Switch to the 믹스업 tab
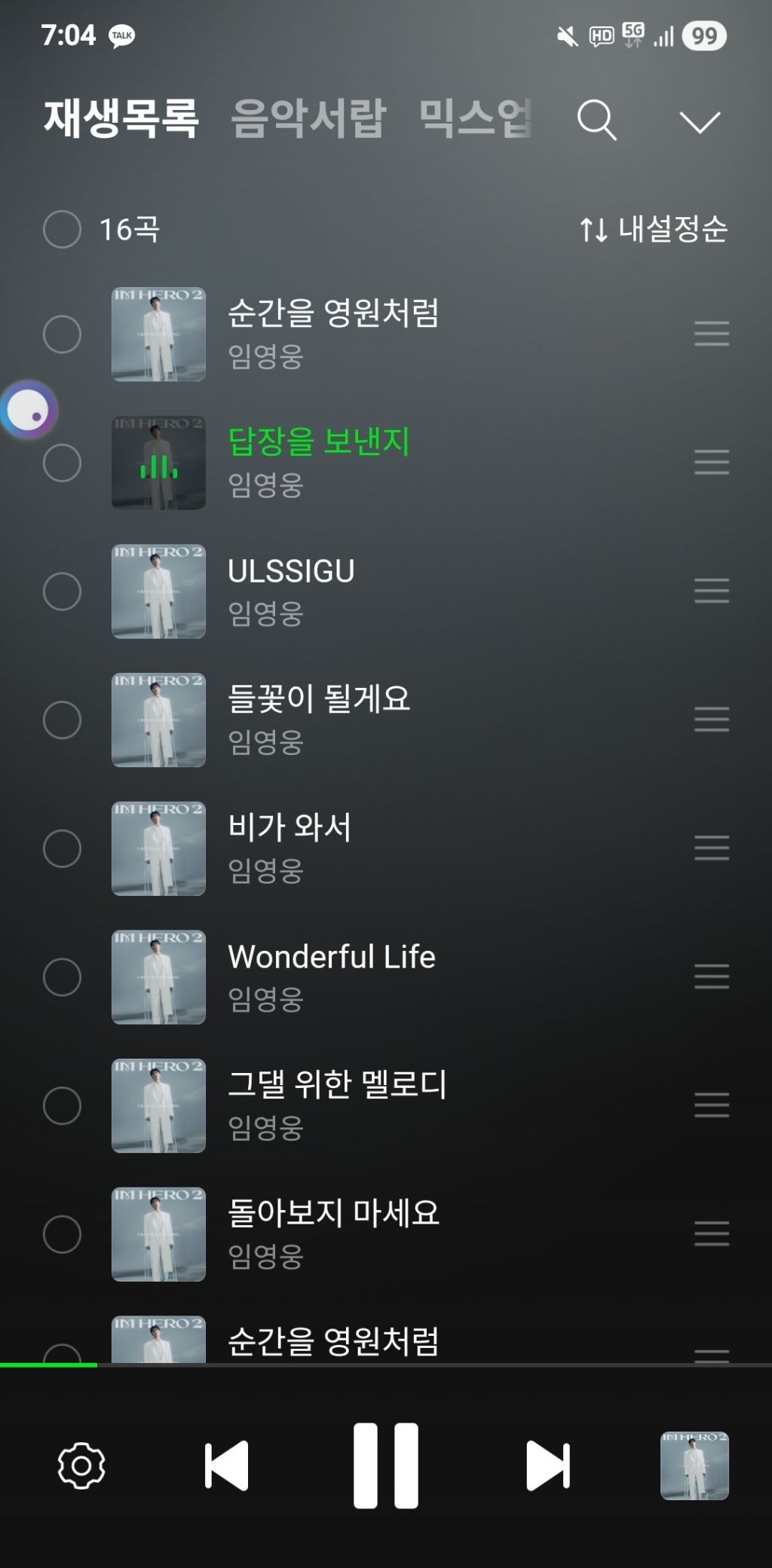Screen dimensions: 772x1568 point(475,119)
